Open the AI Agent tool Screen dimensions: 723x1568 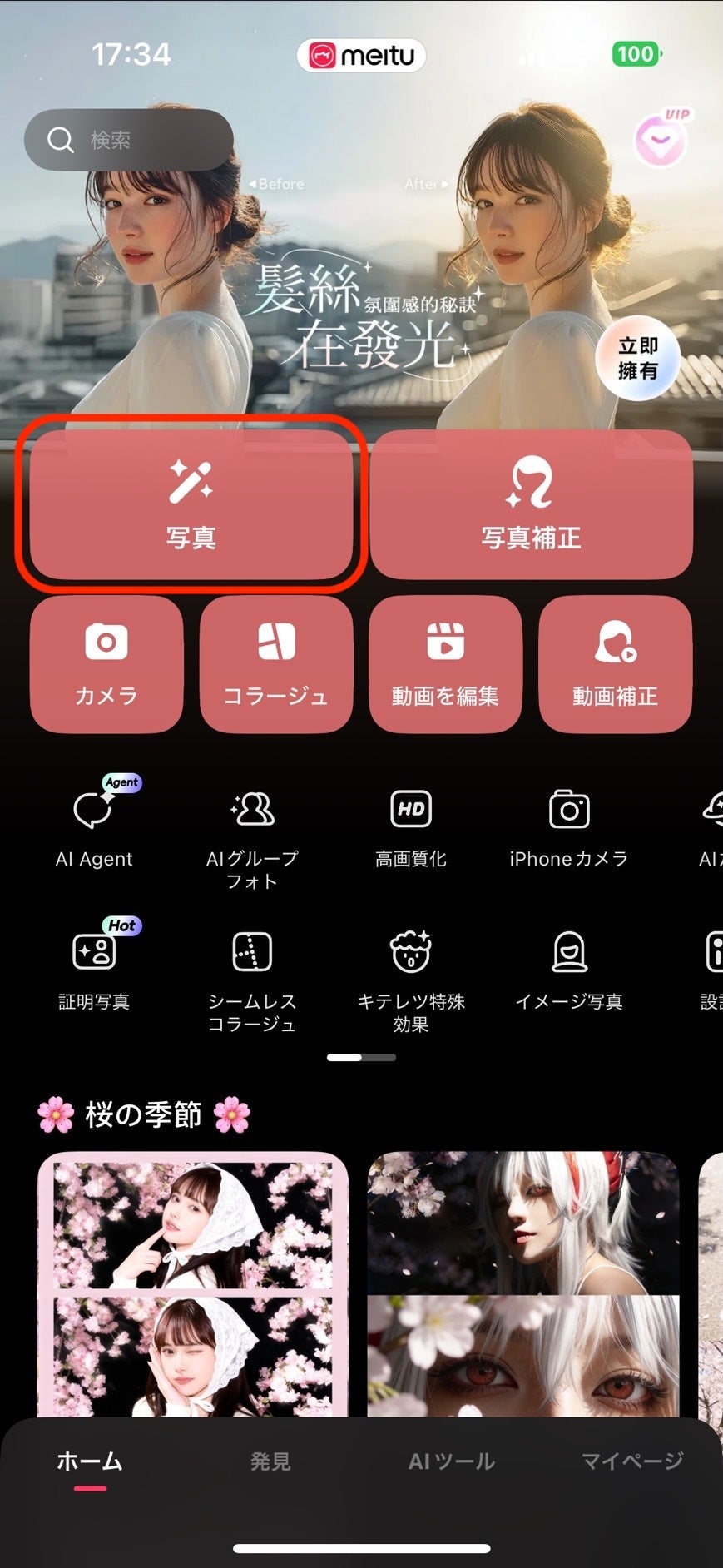click(94, 826)
